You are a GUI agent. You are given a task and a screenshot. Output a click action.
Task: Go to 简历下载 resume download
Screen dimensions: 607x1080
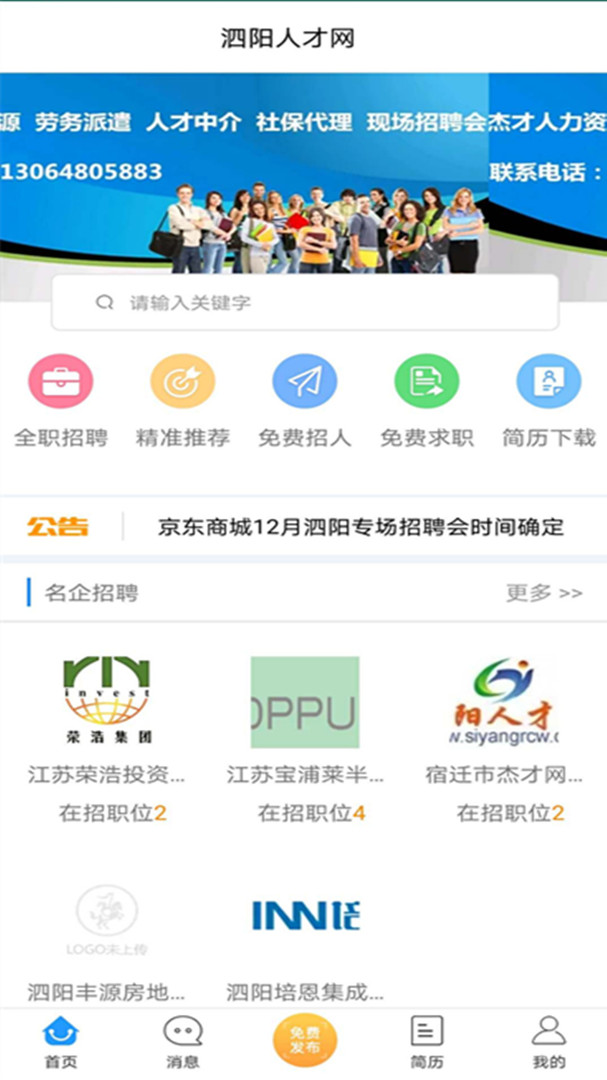coord(548,401)
